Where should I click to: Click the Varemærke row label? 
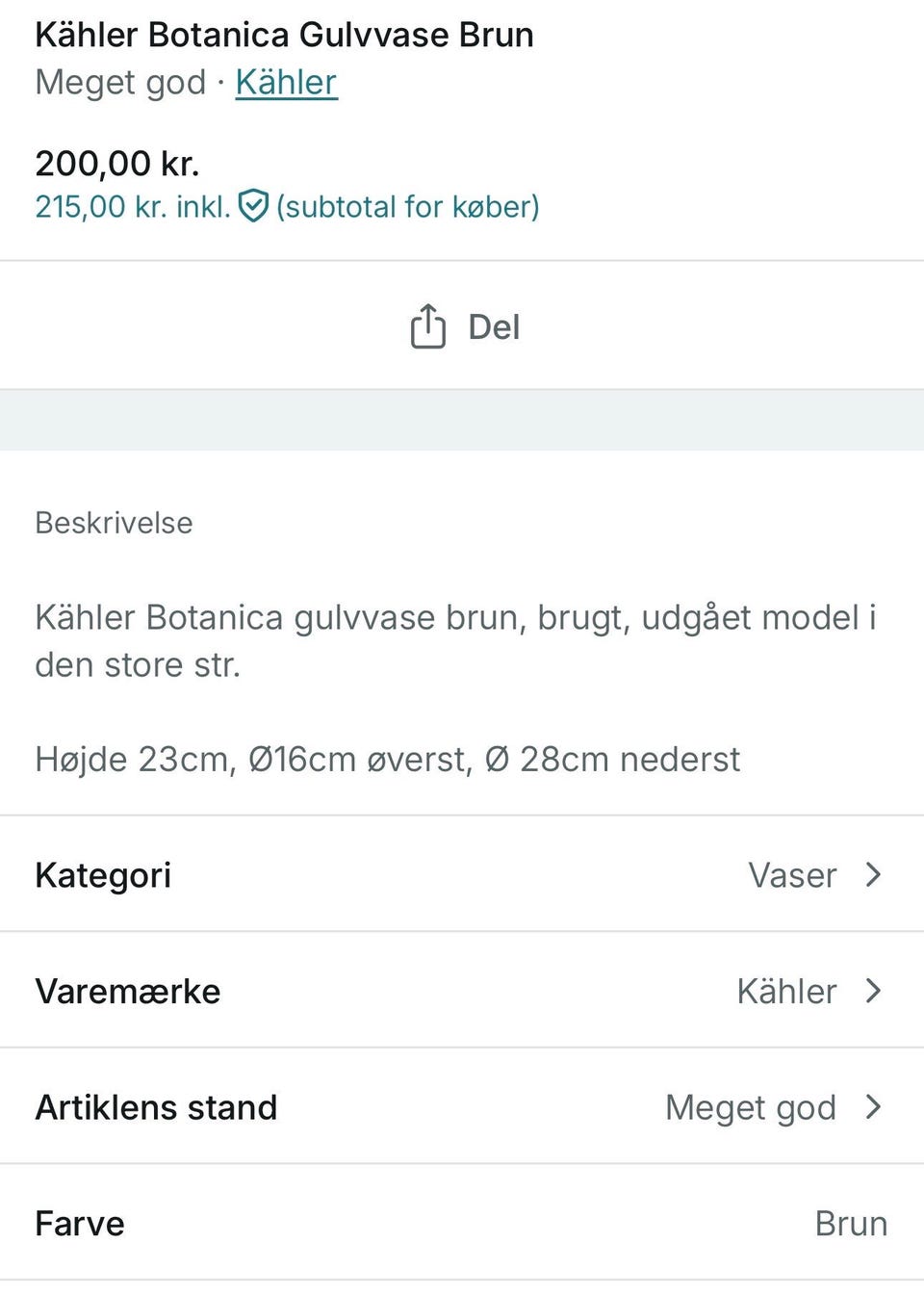click(x=128, y=991)
